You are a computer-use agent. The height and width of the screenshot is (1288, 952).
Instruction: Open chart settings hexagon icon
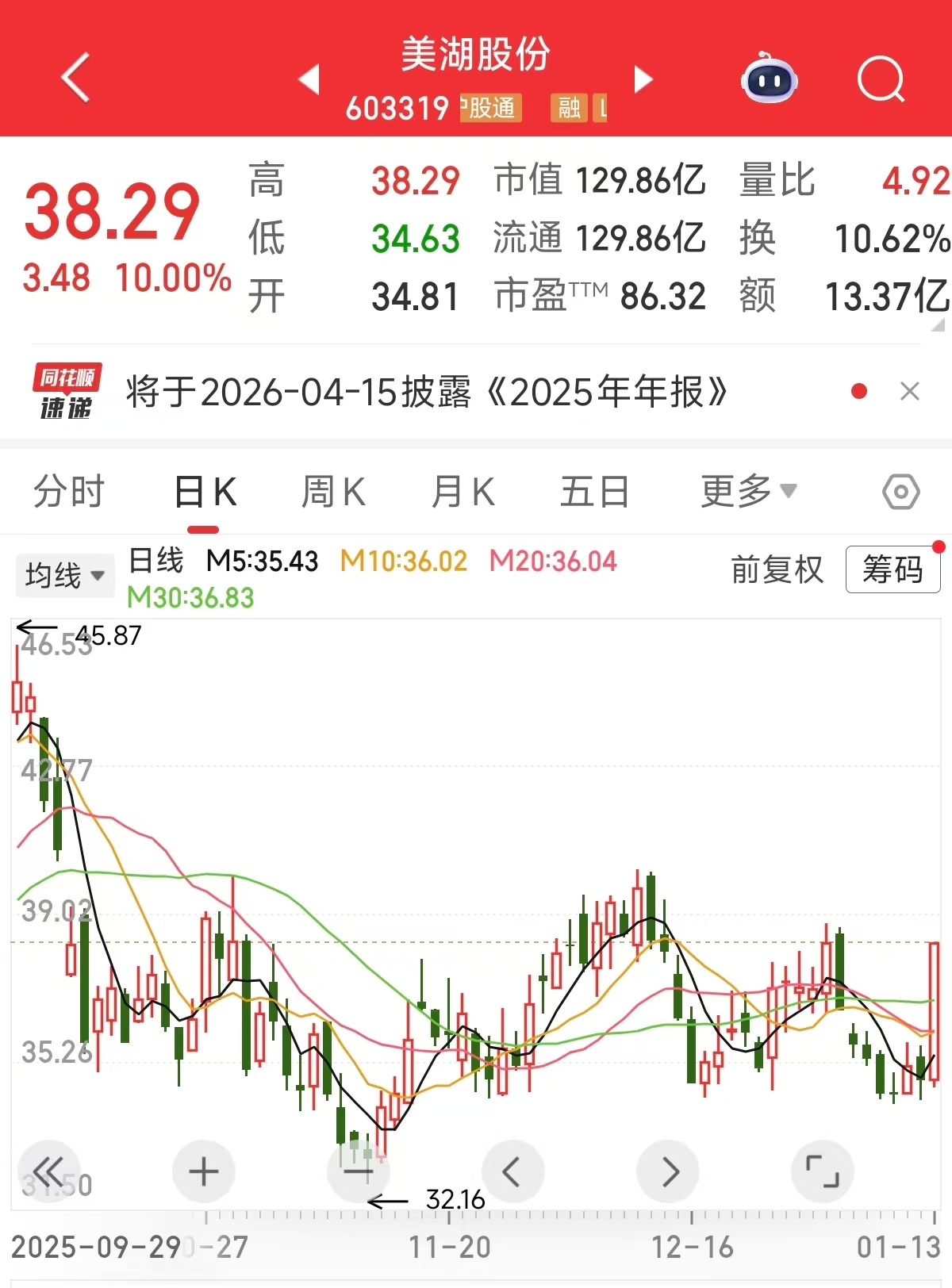tap(900, 492)
